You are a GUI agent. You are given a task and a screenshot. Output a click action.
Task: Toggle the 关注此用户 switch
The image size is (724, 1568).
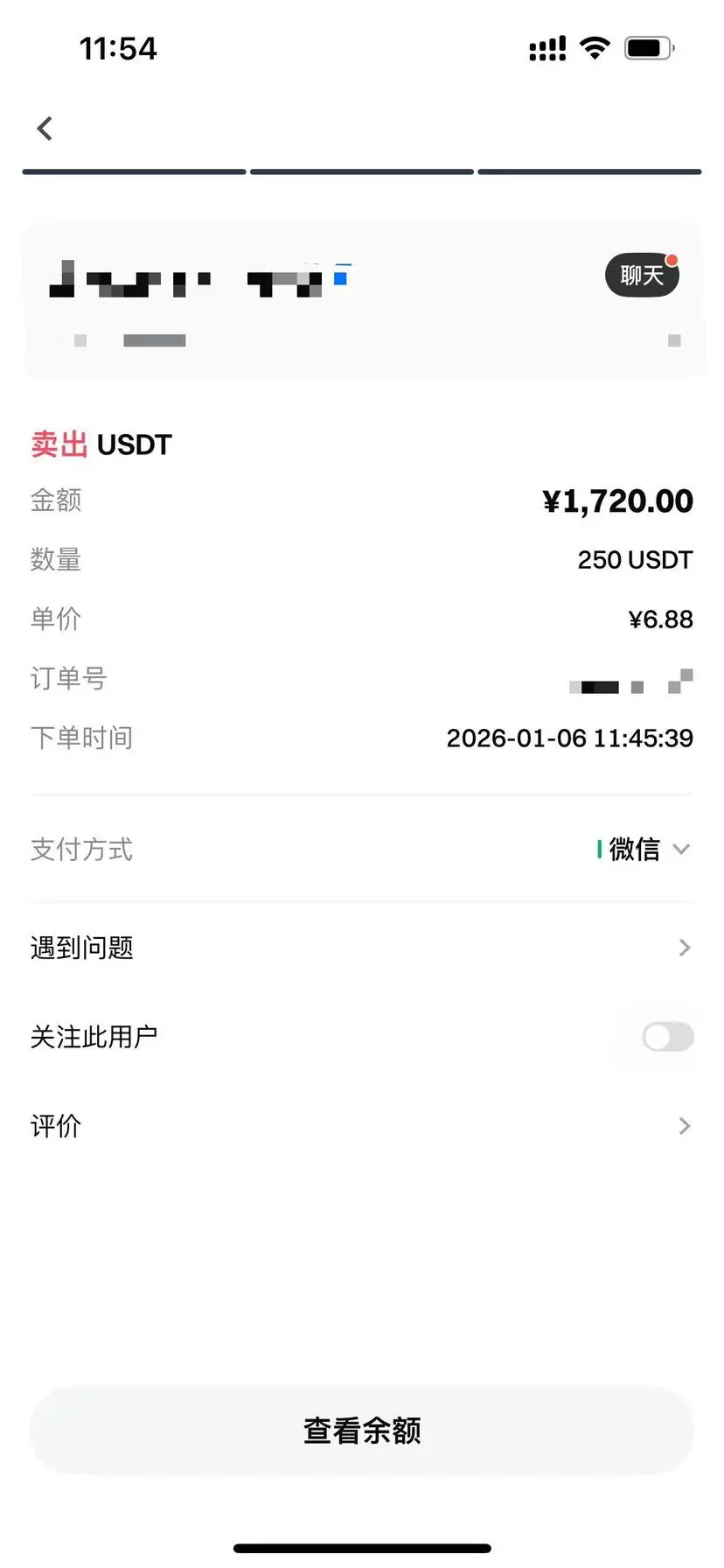(667, 1037)
